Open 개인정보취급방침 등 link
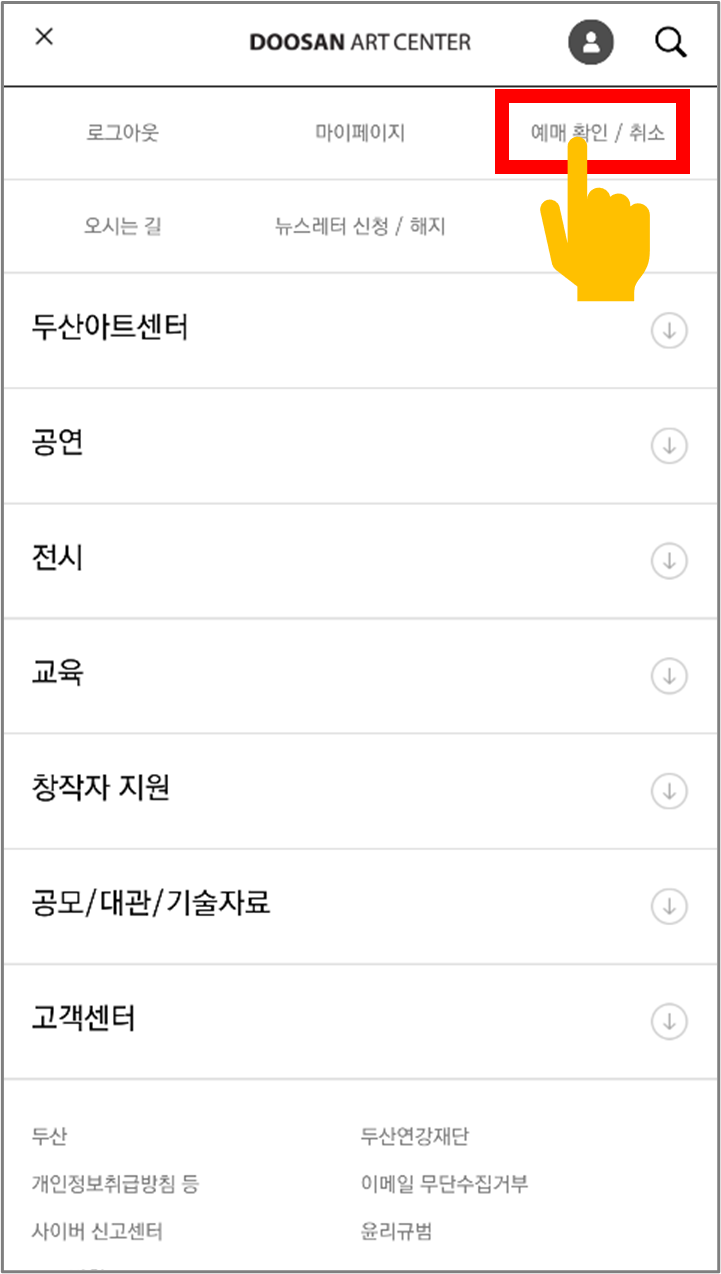Viewport: 721px width, 1274px height. pos(115,1184)
